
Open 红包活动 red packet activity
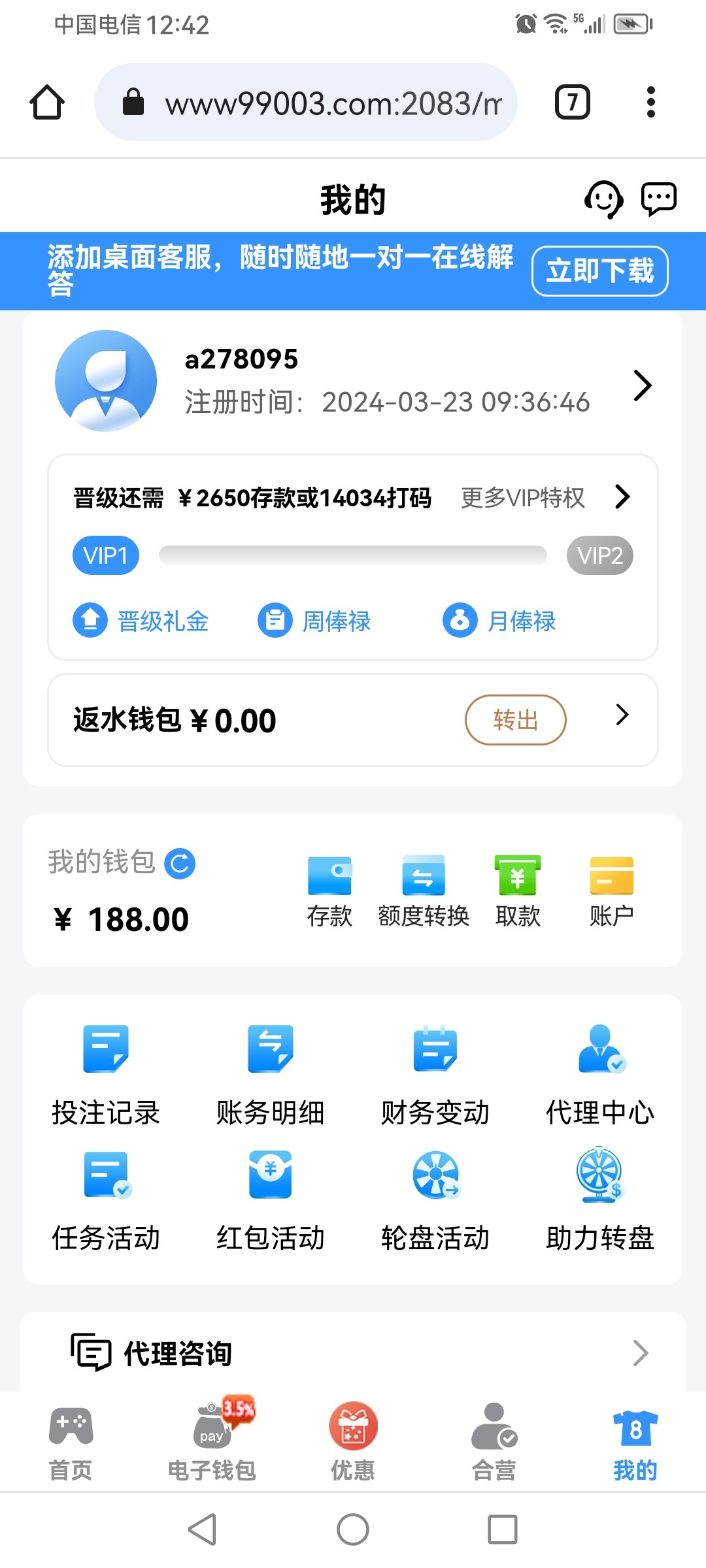(271, 1201)
